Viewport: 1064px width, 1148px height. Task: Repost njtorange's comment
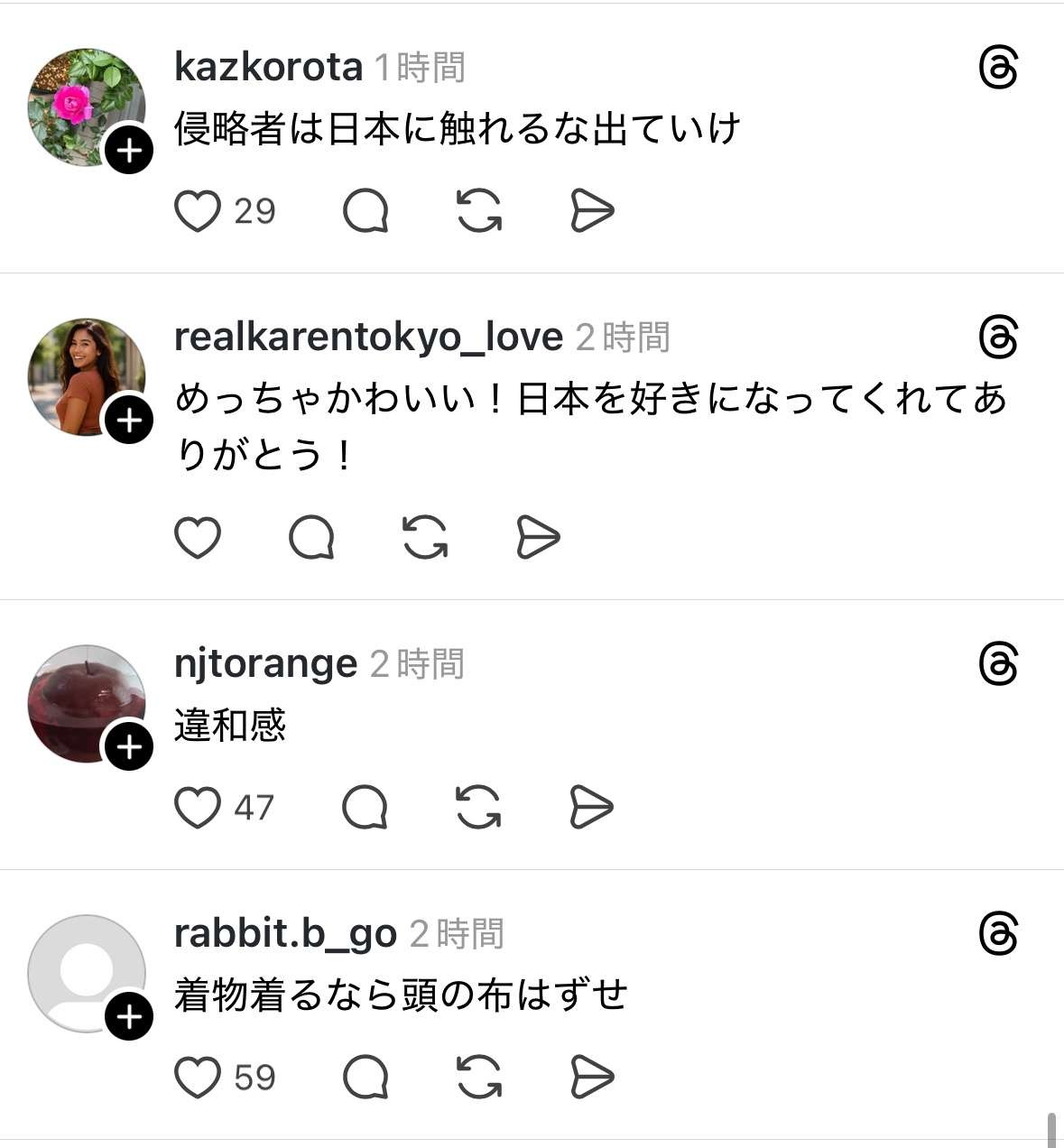(478, 808)
